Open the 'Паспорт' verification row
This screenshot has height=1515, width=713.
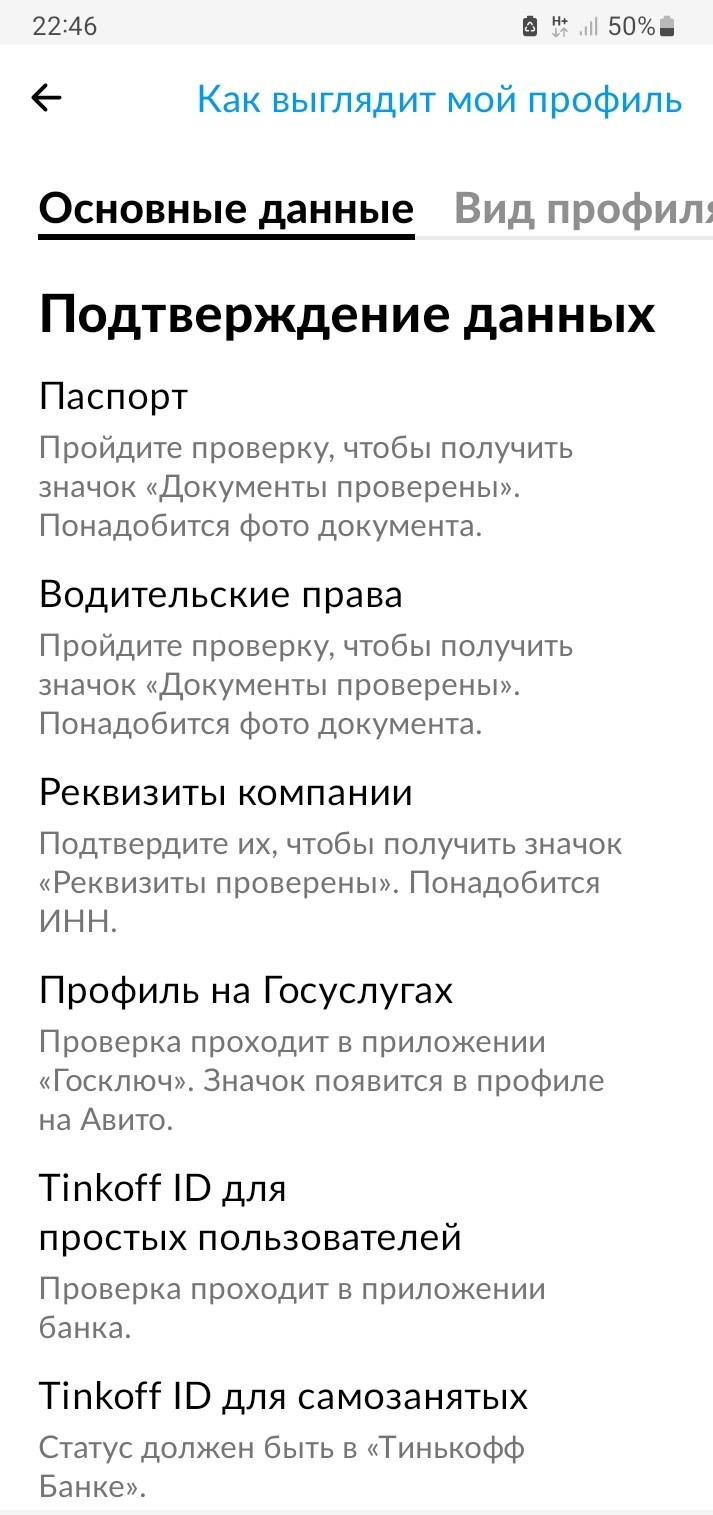click(x=356, y=459)
